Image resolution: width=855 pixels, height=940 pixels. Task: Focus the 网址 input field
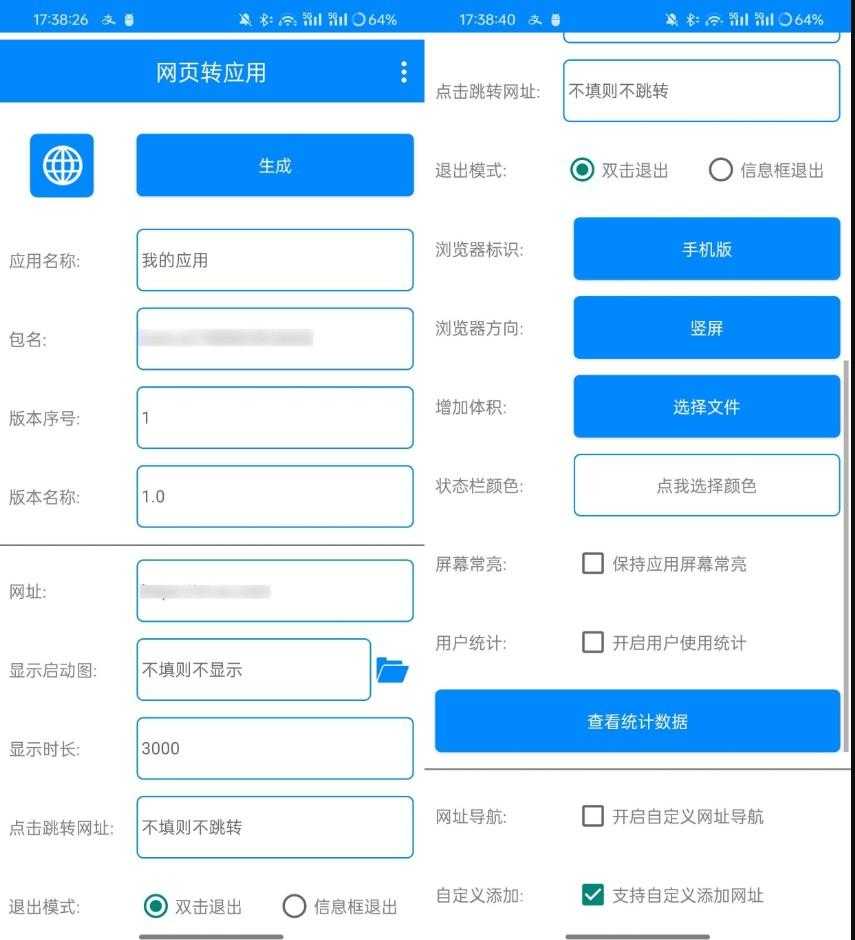[274, 591]
